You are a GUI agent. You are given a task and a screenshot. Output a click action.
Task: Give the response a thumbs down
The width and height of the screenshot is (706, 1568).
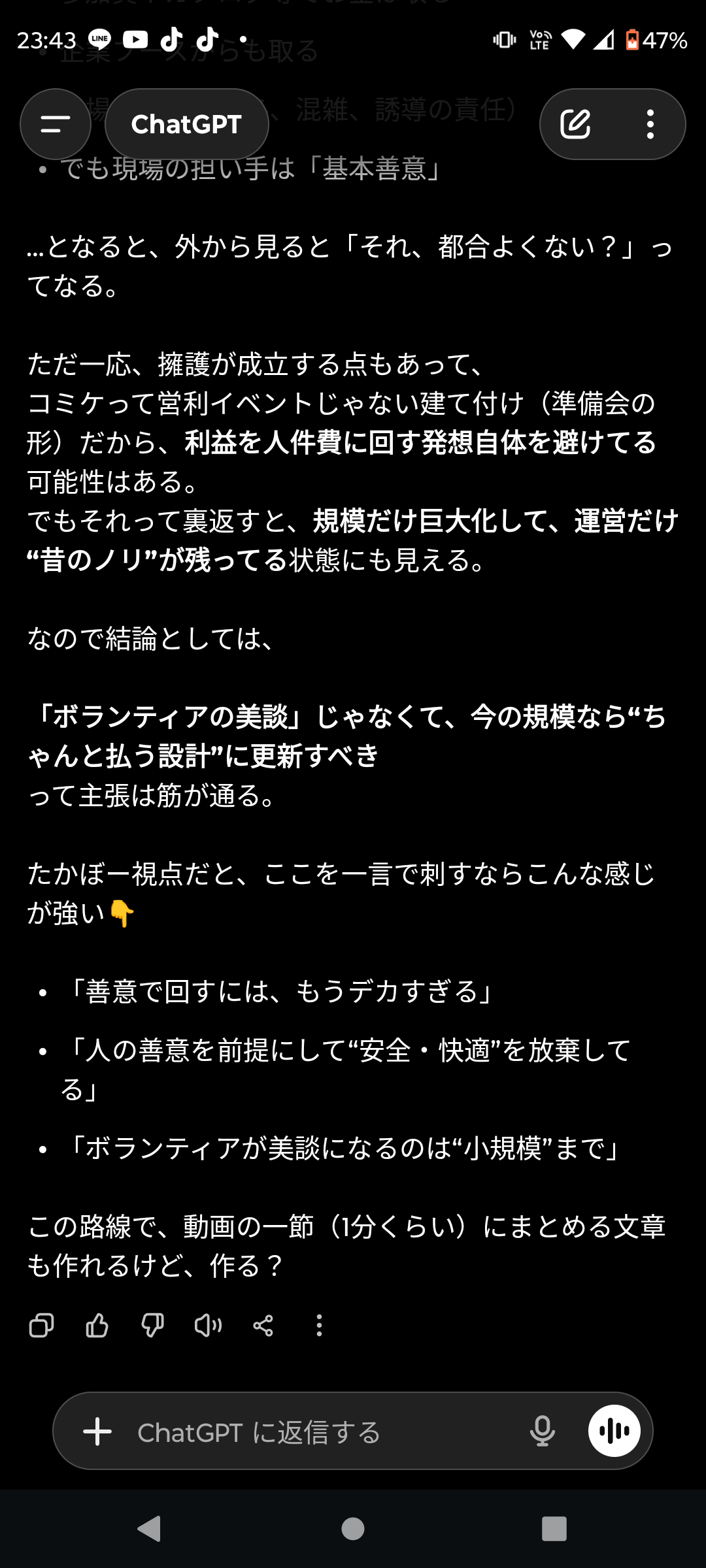coord(152,1326)
